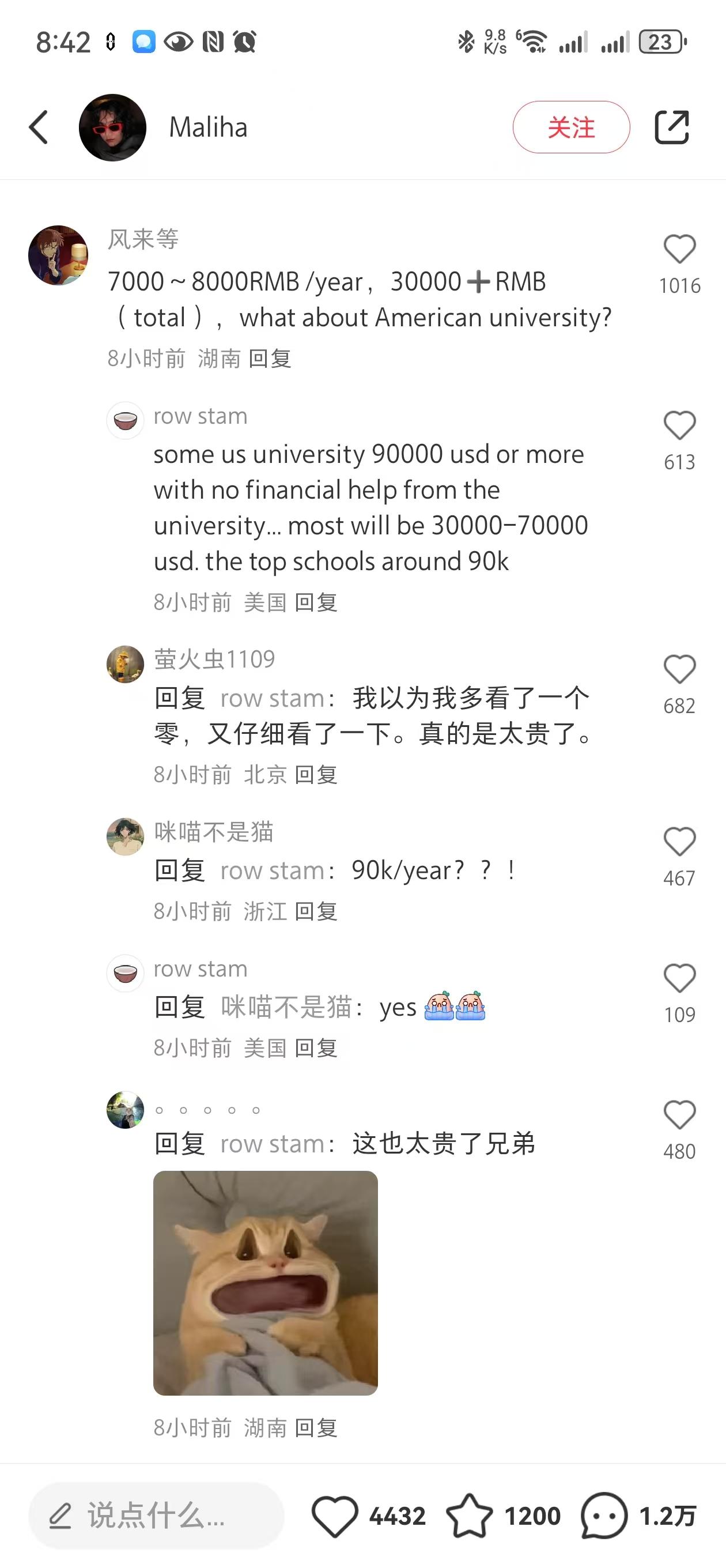Like 萤火虫1109's reply
The height and width of the screenshot is (1568, 726).
click(x=679, y=669)
